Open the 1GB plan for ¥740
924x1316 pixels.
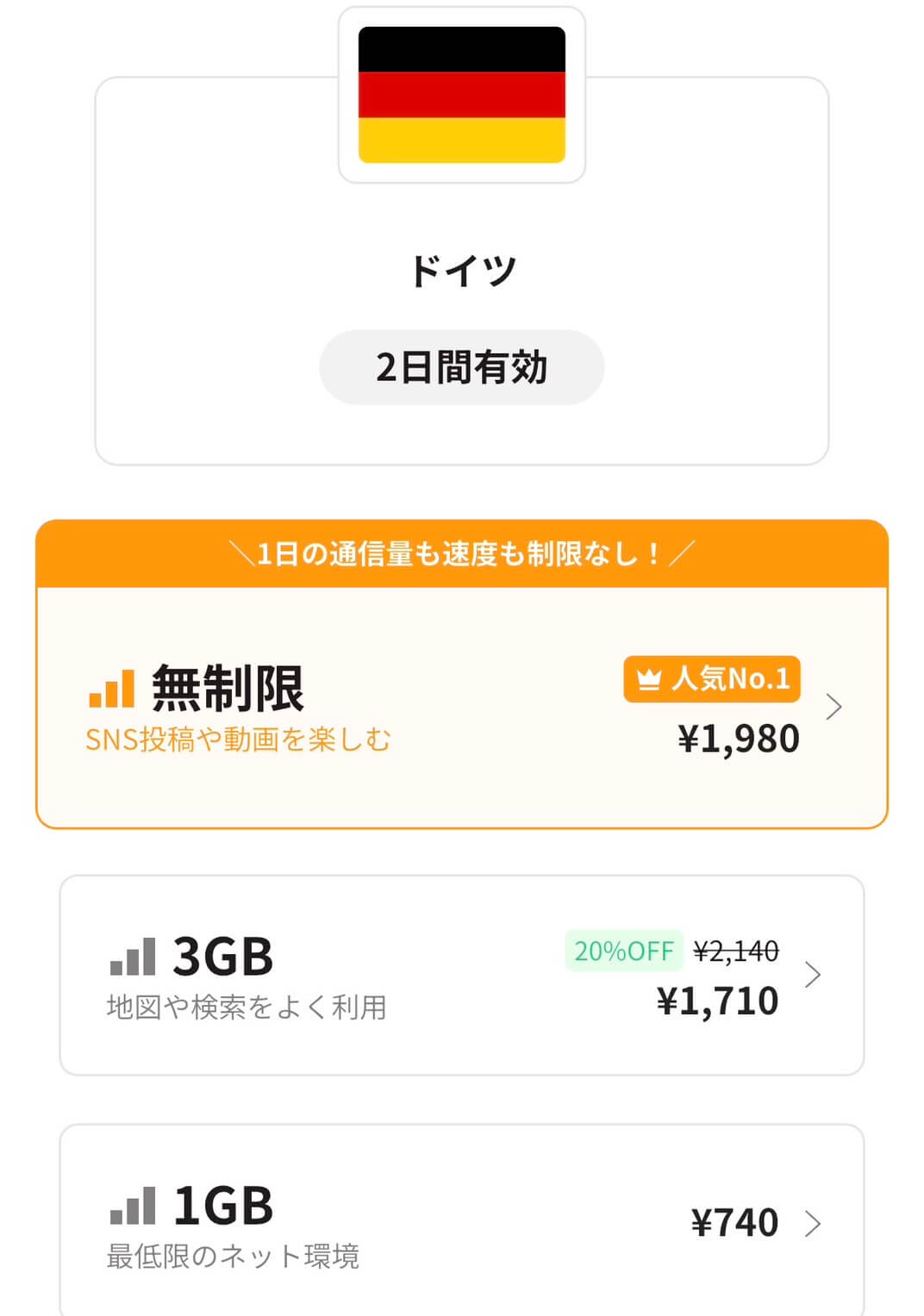click(461, 1222)
